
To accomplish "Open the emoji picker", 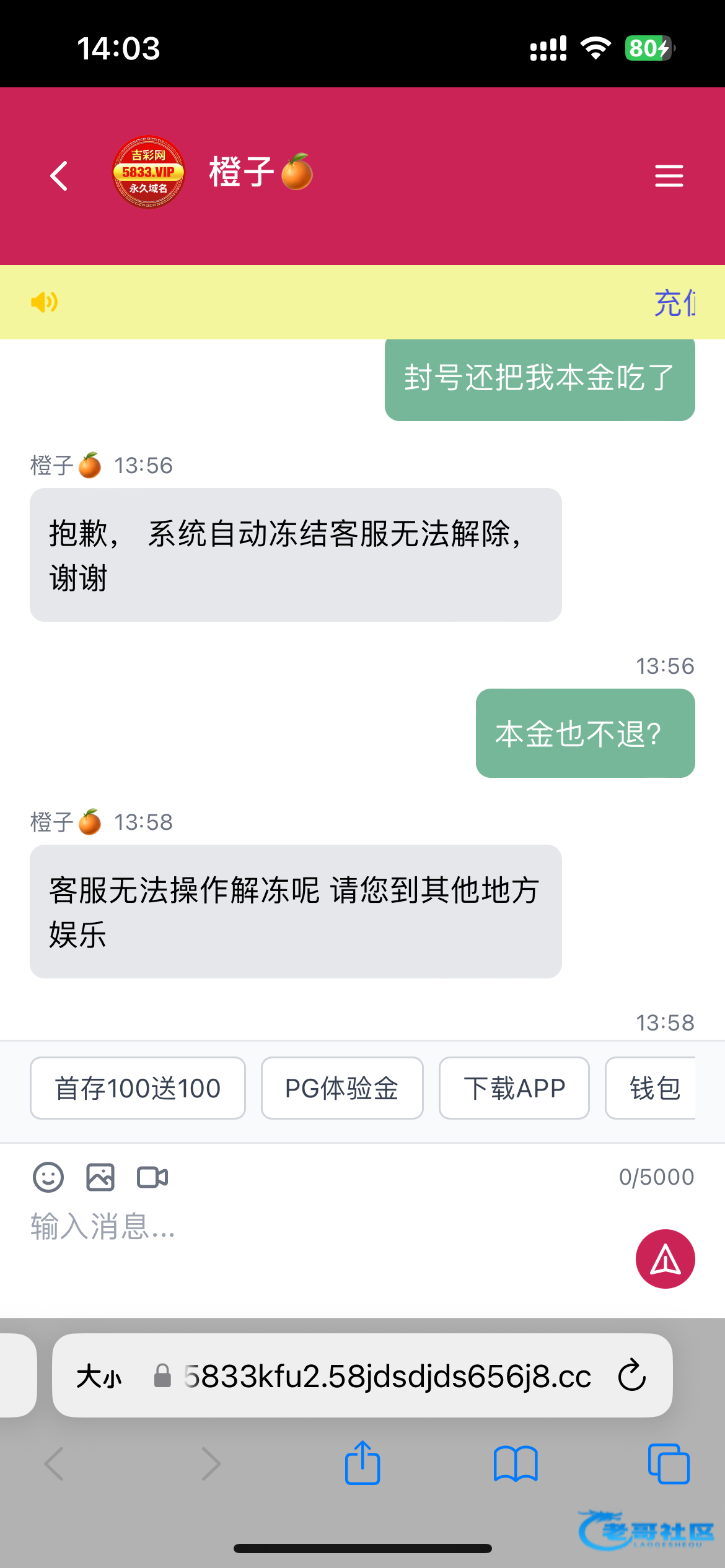I will click(48, 1177).
